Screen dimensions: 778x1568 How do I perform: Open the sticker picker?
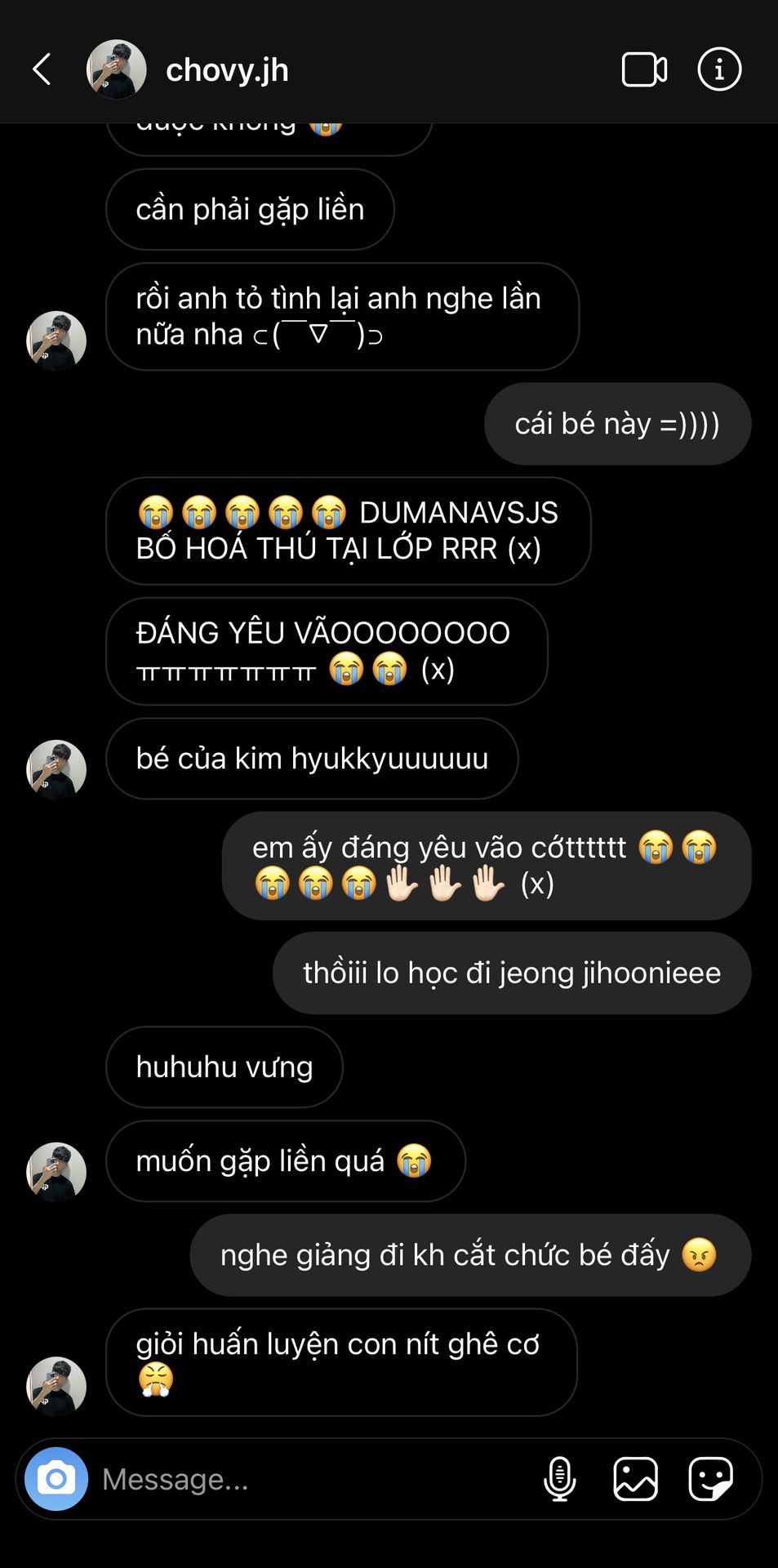[710, 1478]
